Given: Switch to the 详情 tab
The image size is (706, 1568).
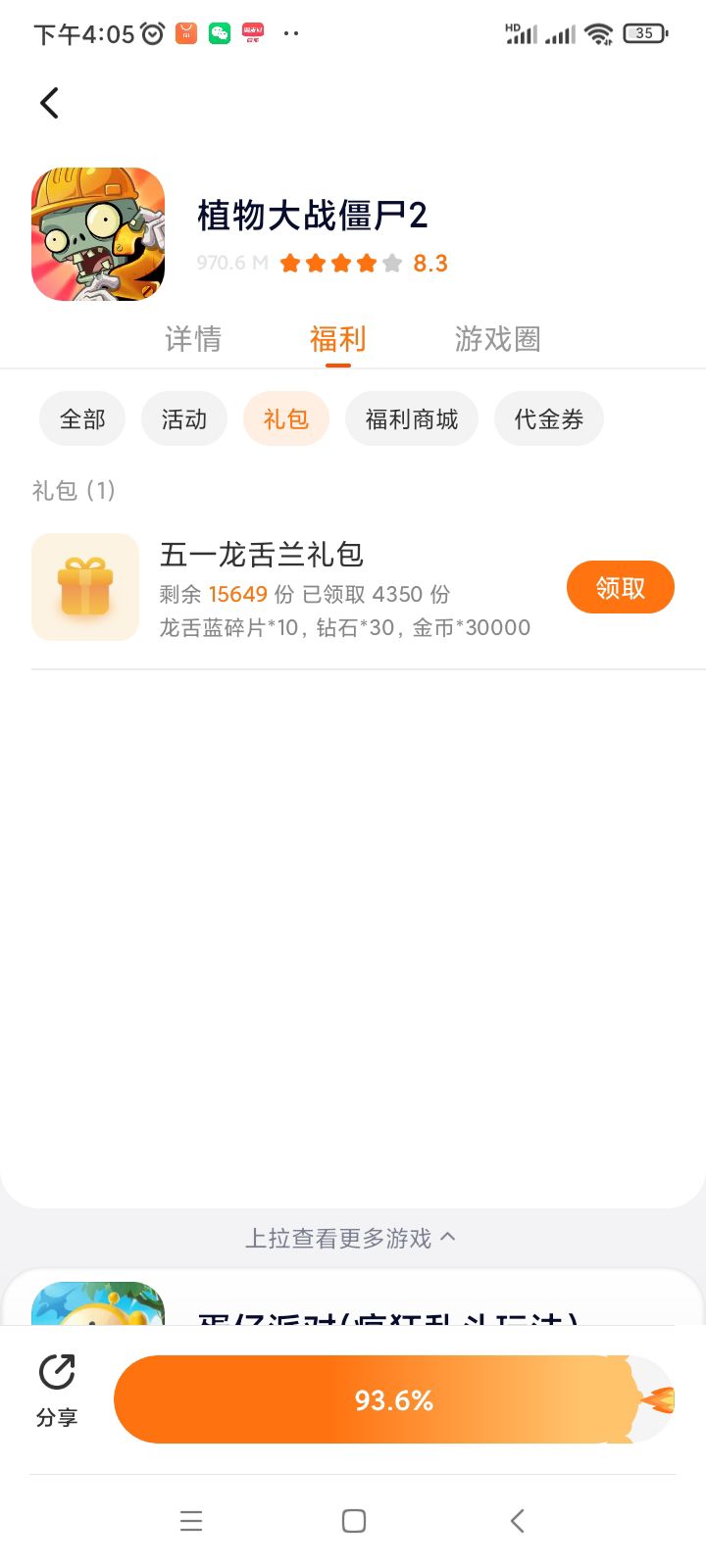Looking at the screenshot, I should coord(193,339).
